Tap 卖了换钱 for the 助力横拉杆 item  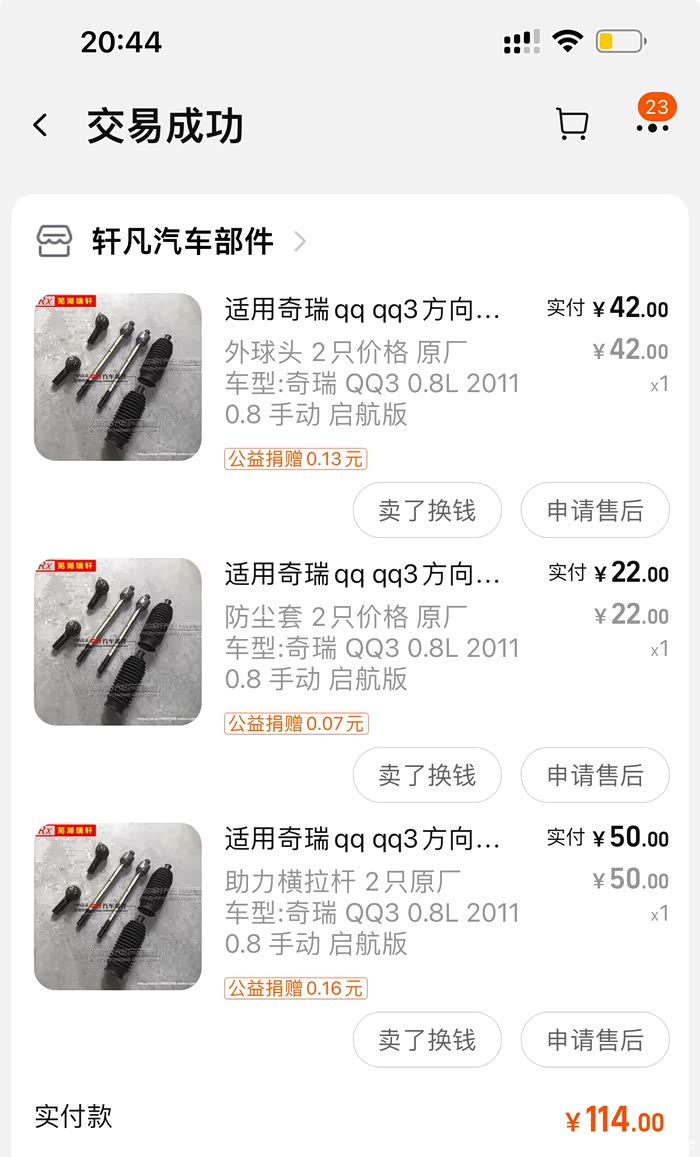click(x=427, y=1040)
